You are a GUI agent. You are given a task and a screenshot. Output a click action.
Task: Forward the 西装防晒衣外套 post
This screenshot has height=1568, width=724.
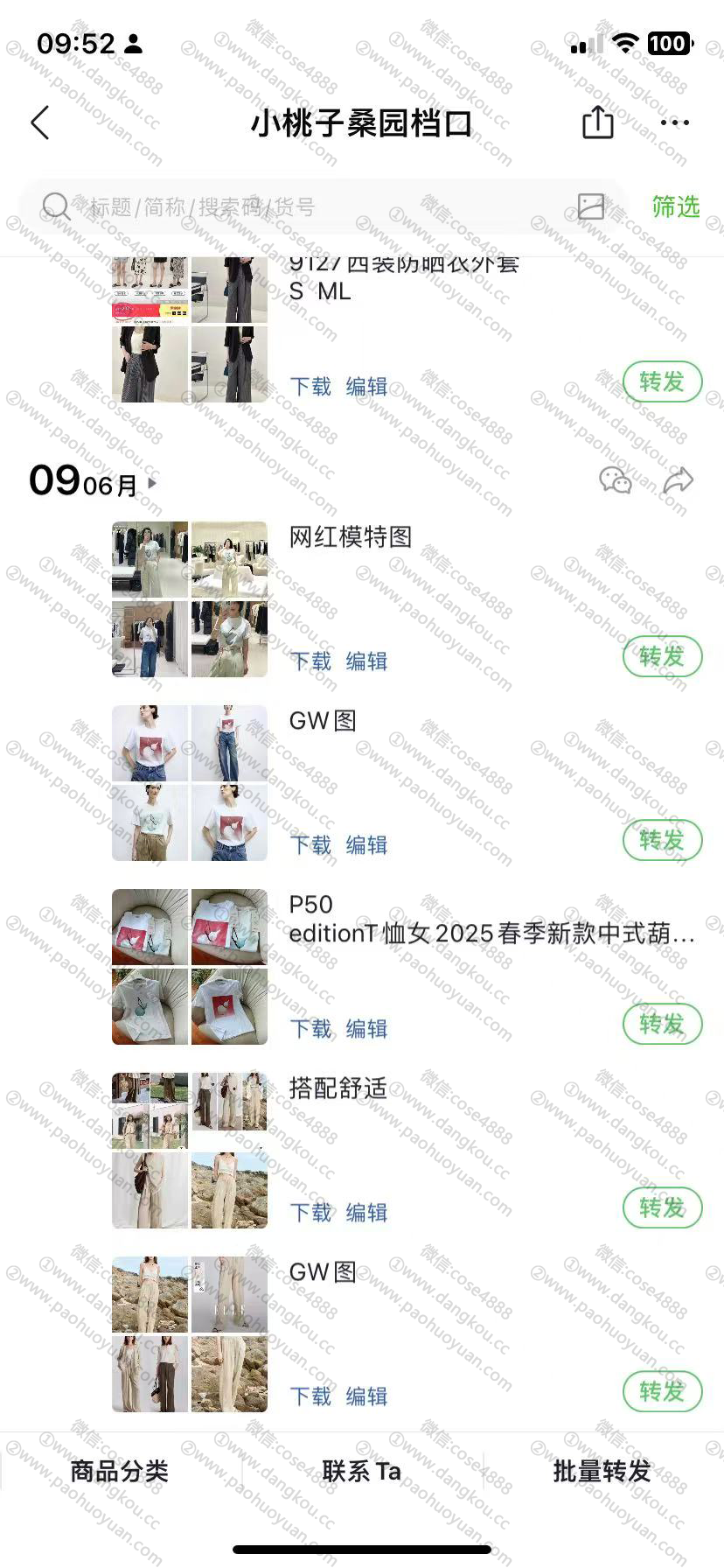point(662,381)
